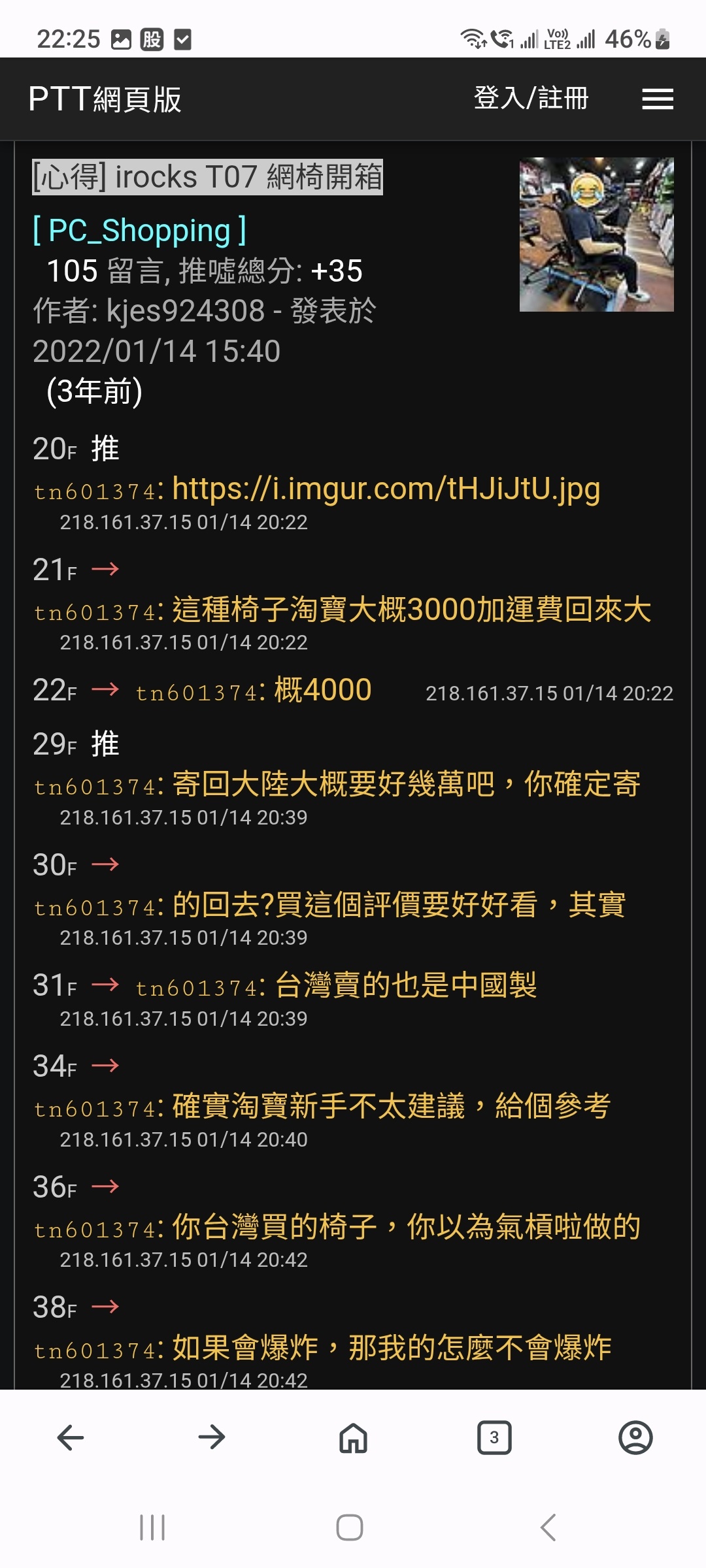Open the PTT網頁版 home title
Viewport: 706px width, 1568px height.
[x=105, y=99]
